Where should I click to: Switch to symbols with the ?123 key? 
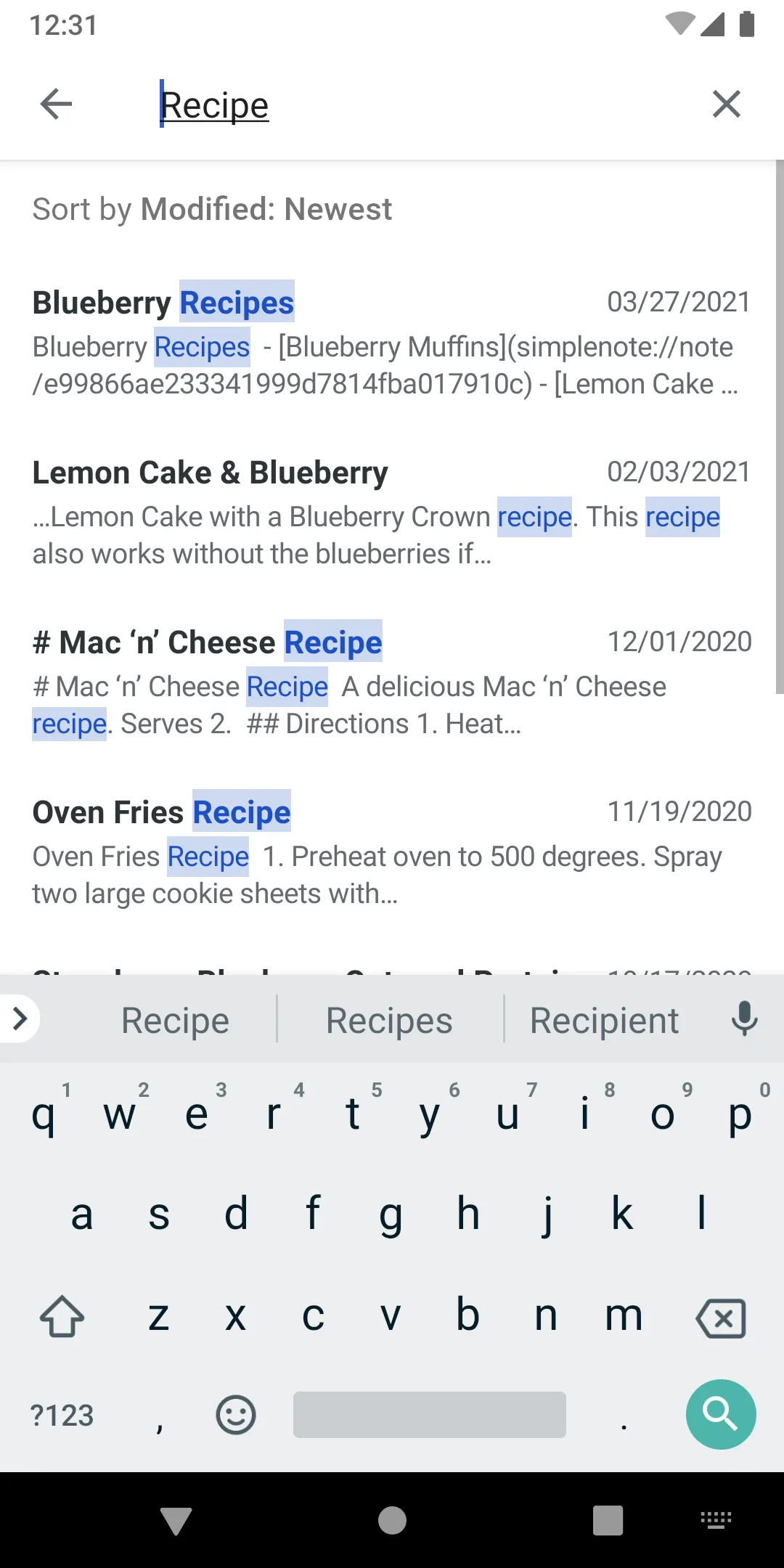tap(62, 1414)
